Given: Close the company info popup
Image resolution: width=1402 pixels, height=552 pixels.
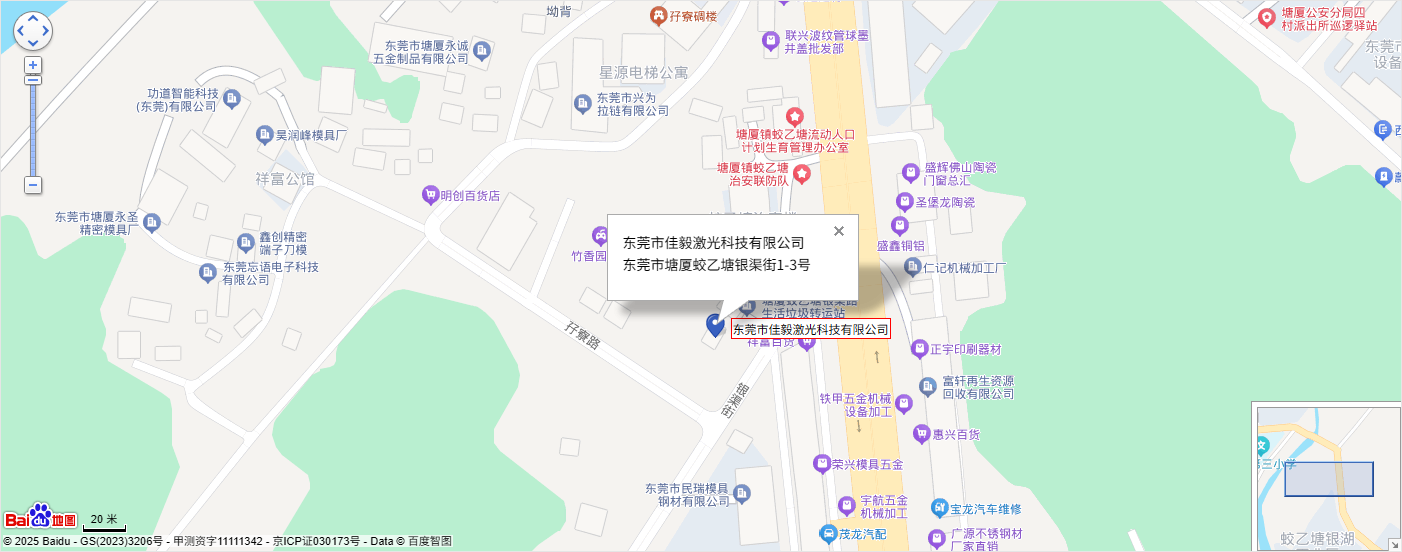Looking at the screenshot, I should pyautogui.click(x=839, y=231).
